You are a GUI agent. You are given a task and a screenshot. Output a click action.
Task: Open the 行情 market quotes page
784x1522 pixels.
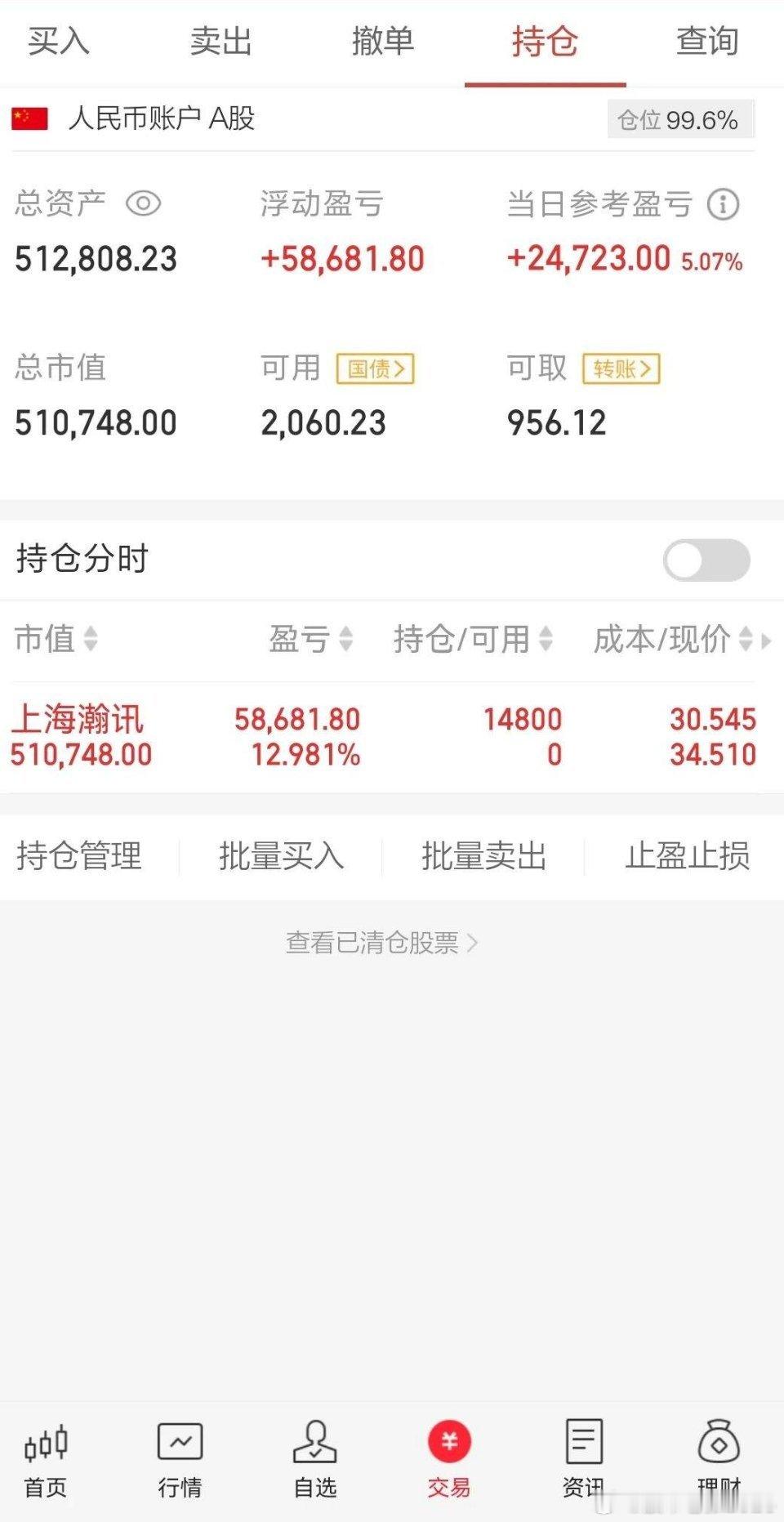tap(180, 1462)
